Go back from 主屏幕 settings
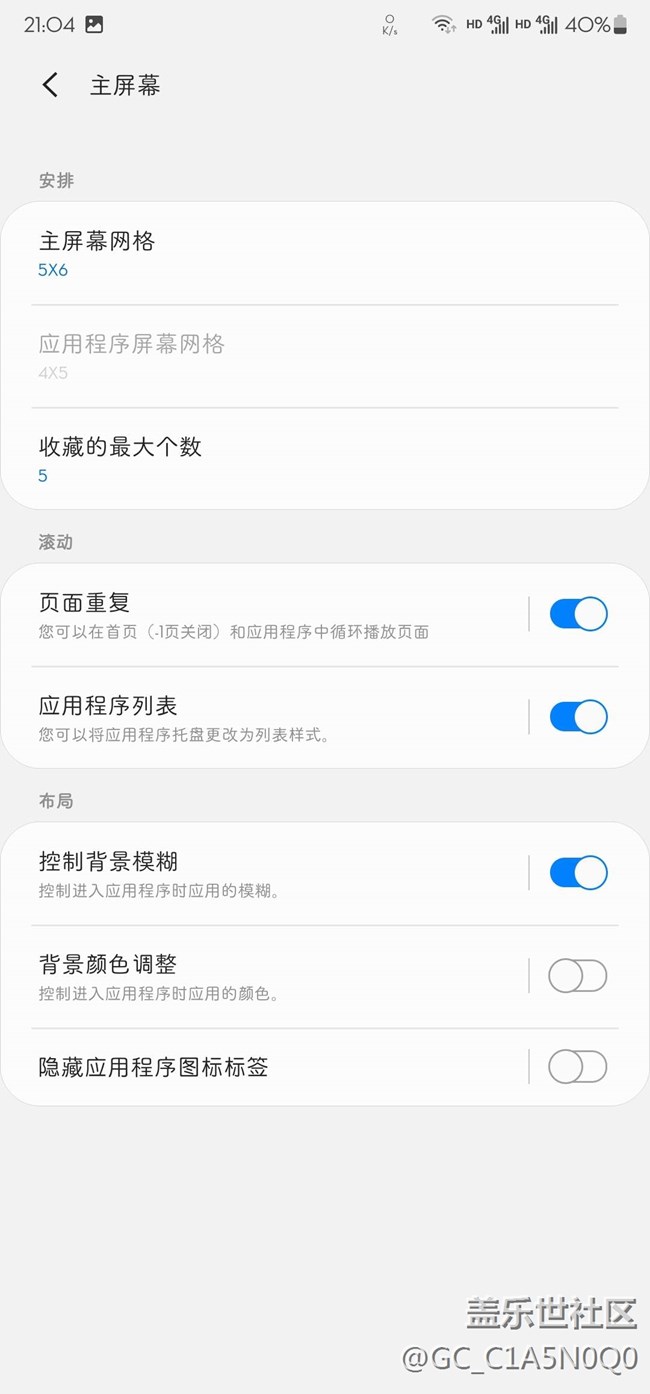 click(51, 85)
